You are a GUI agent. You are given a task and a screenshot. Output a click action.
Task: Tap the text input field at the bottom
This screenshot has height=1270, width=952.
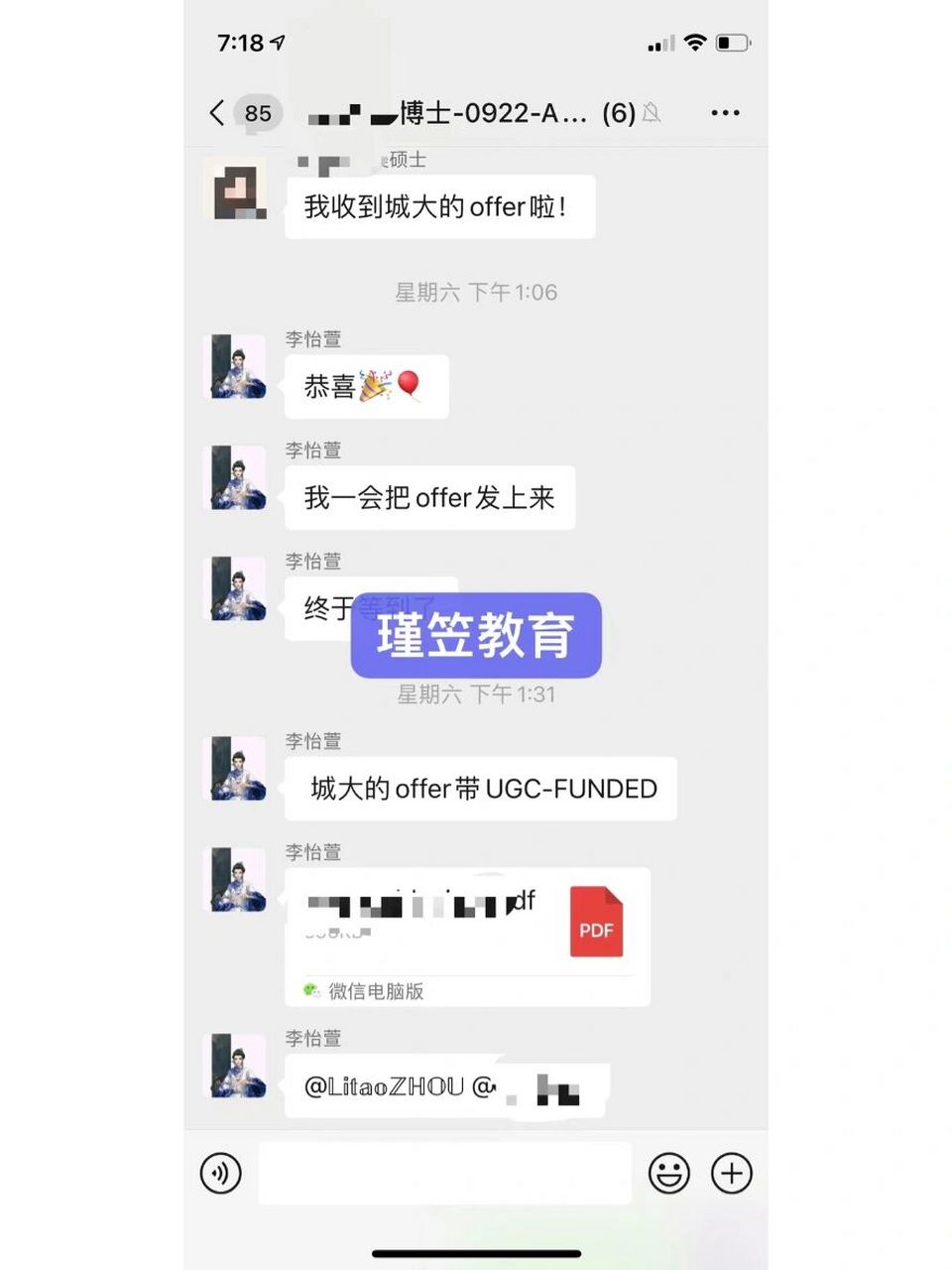click(444, 1173)
